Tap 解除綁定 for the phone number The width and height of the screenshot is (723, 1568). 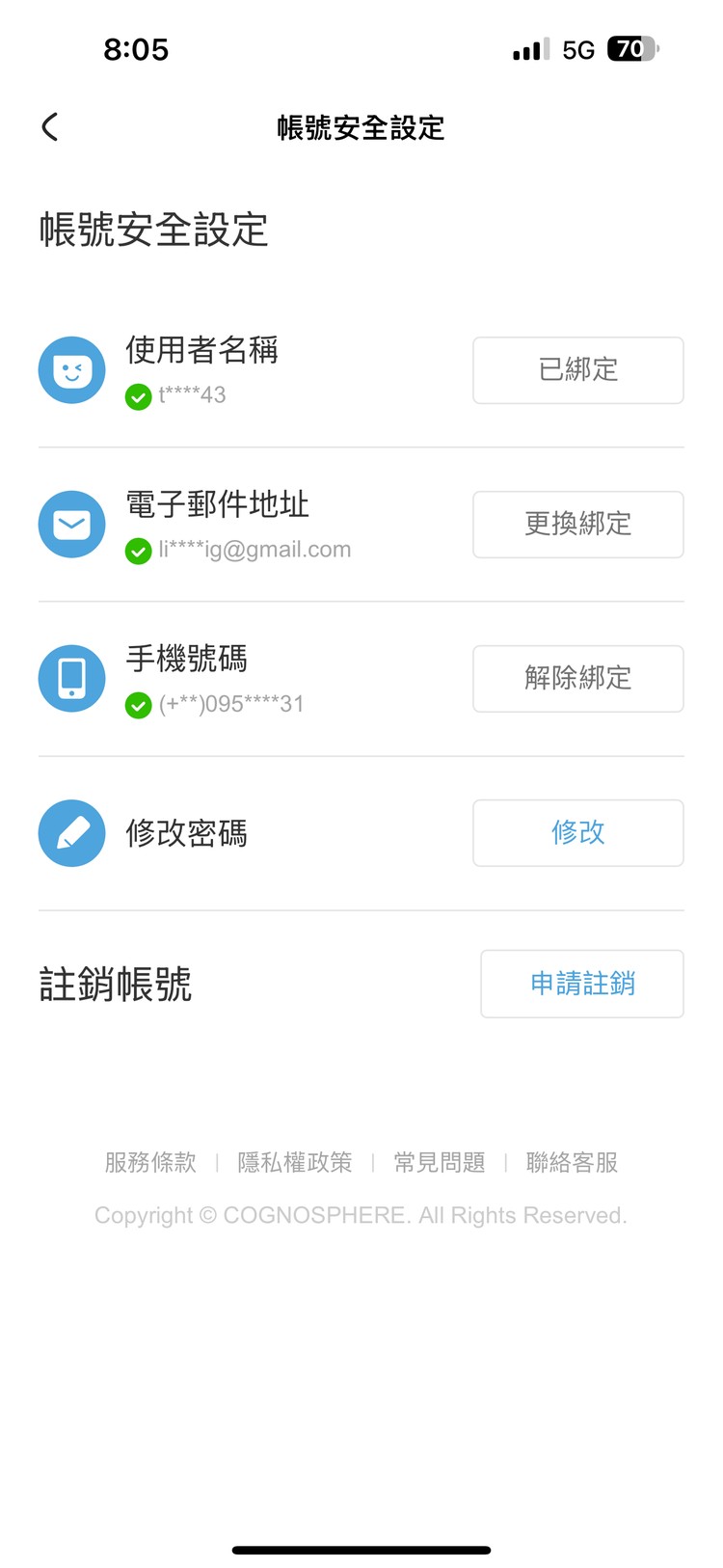[577, 678]
